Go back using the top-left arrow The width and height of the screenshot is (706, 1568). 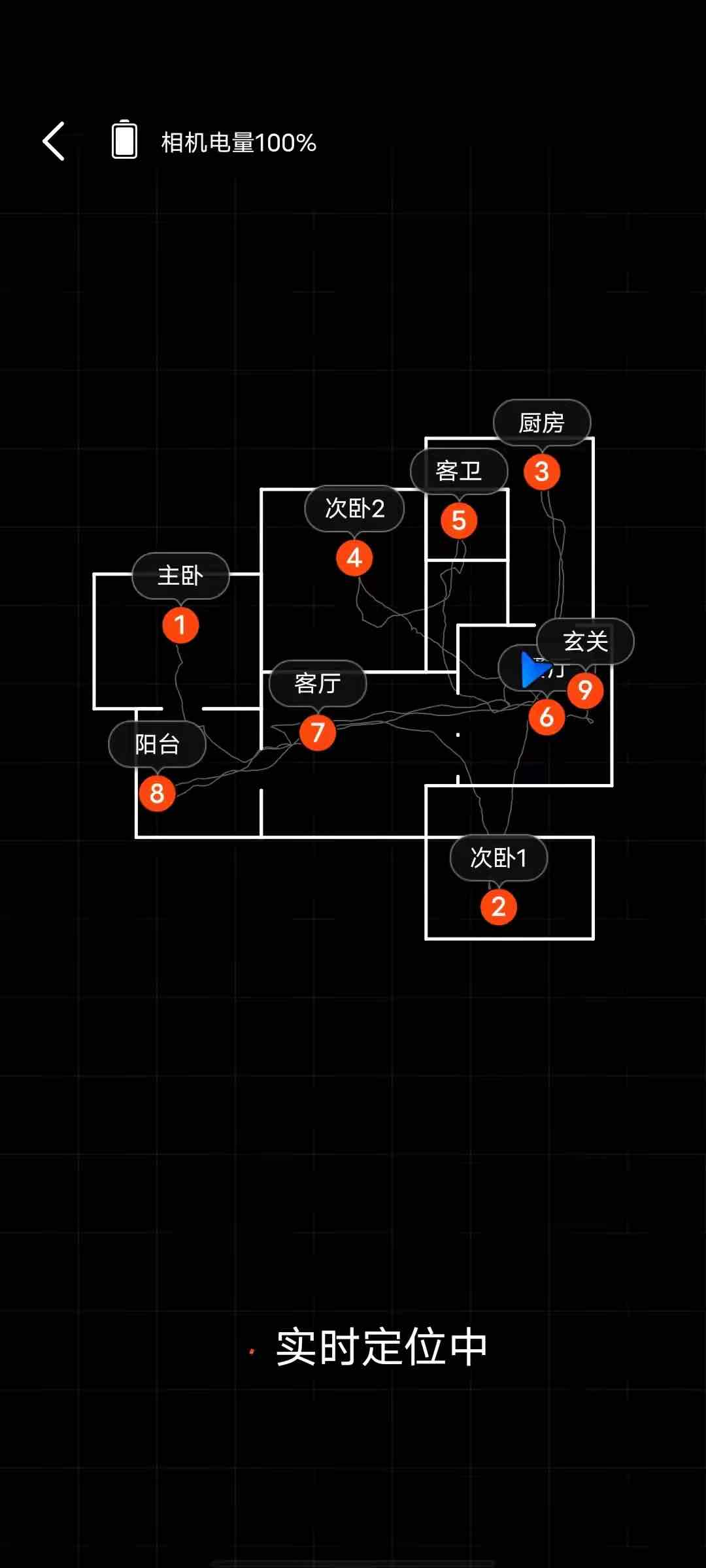[54, 141]
